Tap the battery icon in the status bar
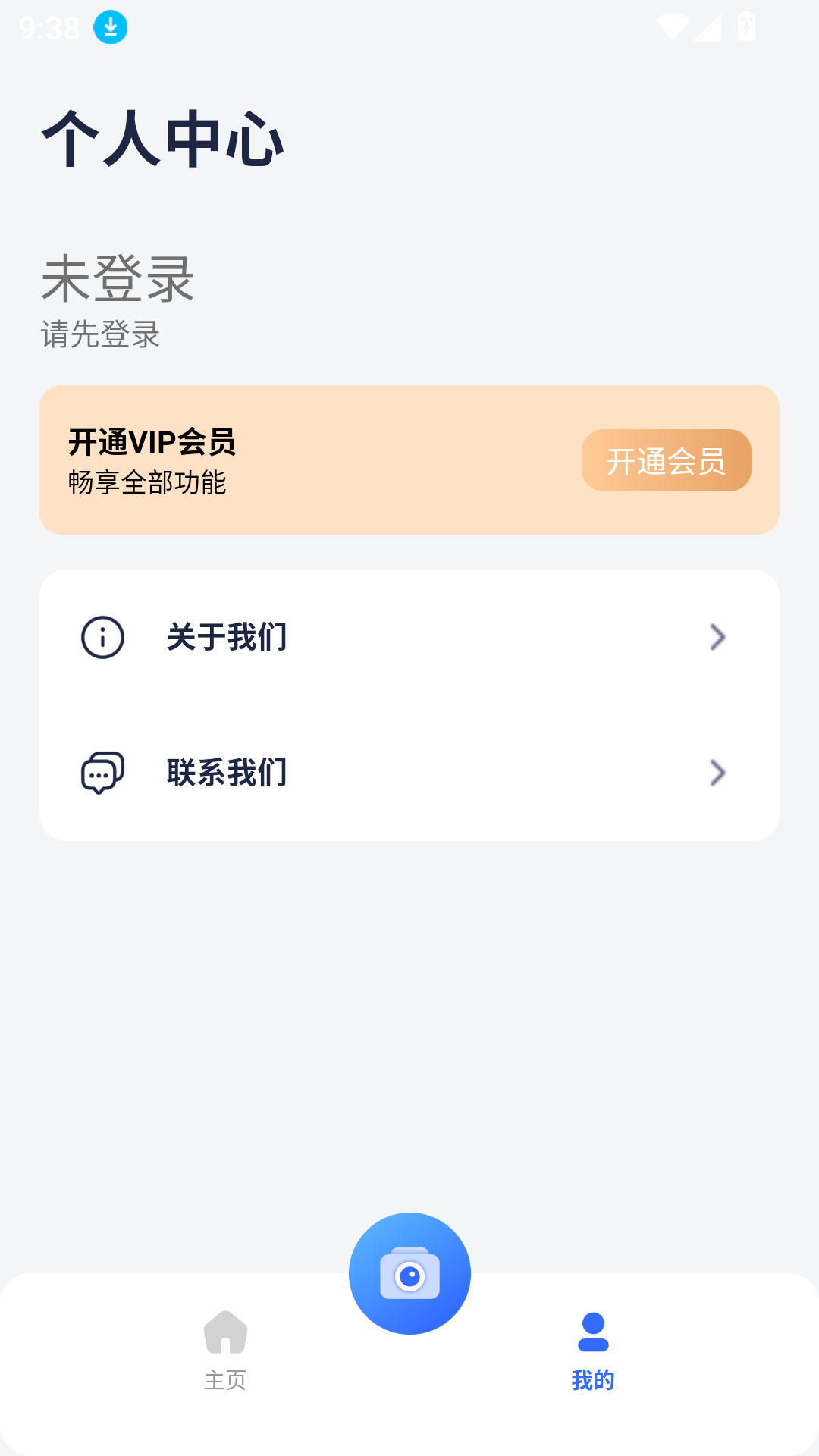 746,25
